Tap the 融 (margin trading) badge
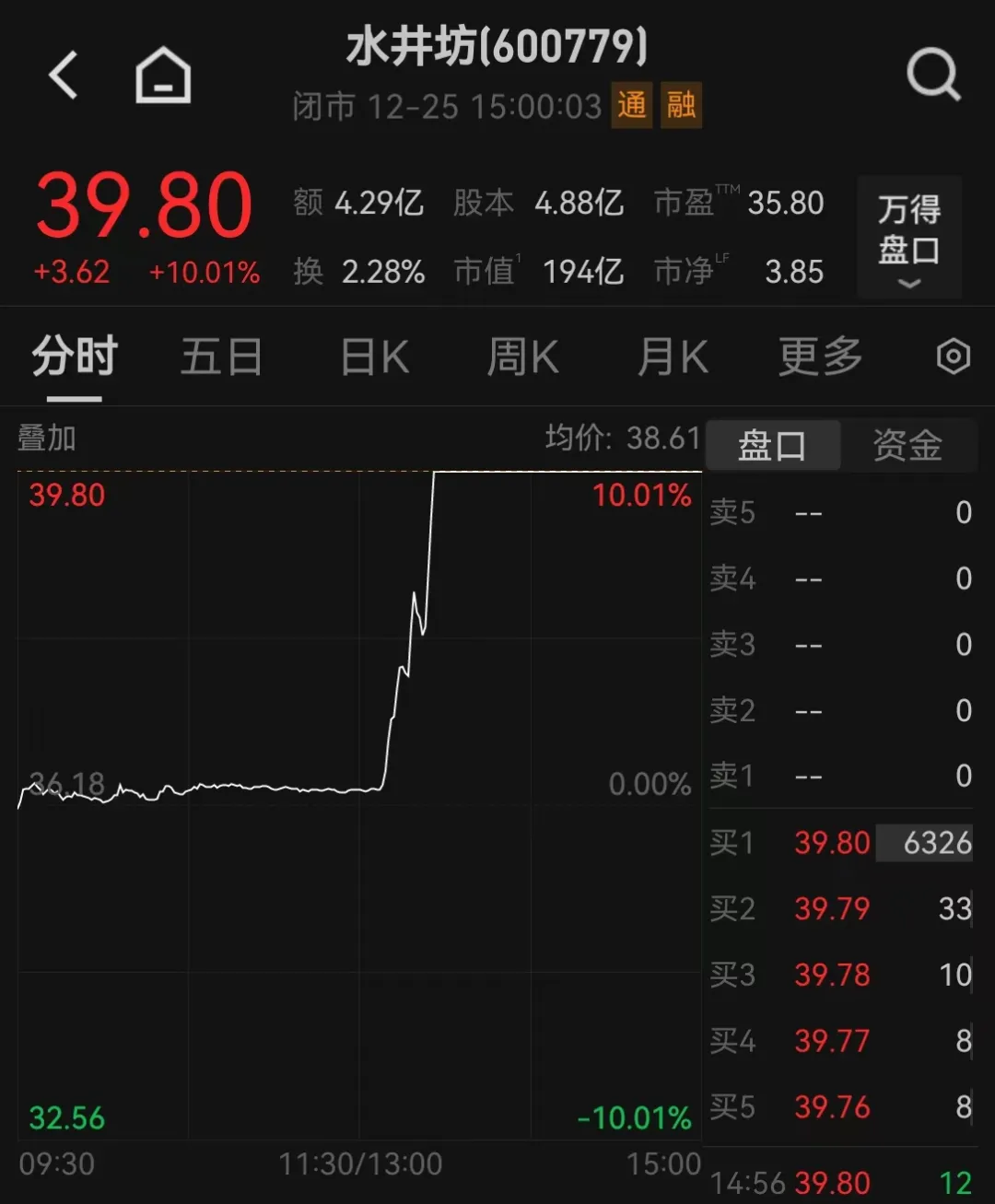This screenshot has height=1204, width=995. click(x=682, y=105)
